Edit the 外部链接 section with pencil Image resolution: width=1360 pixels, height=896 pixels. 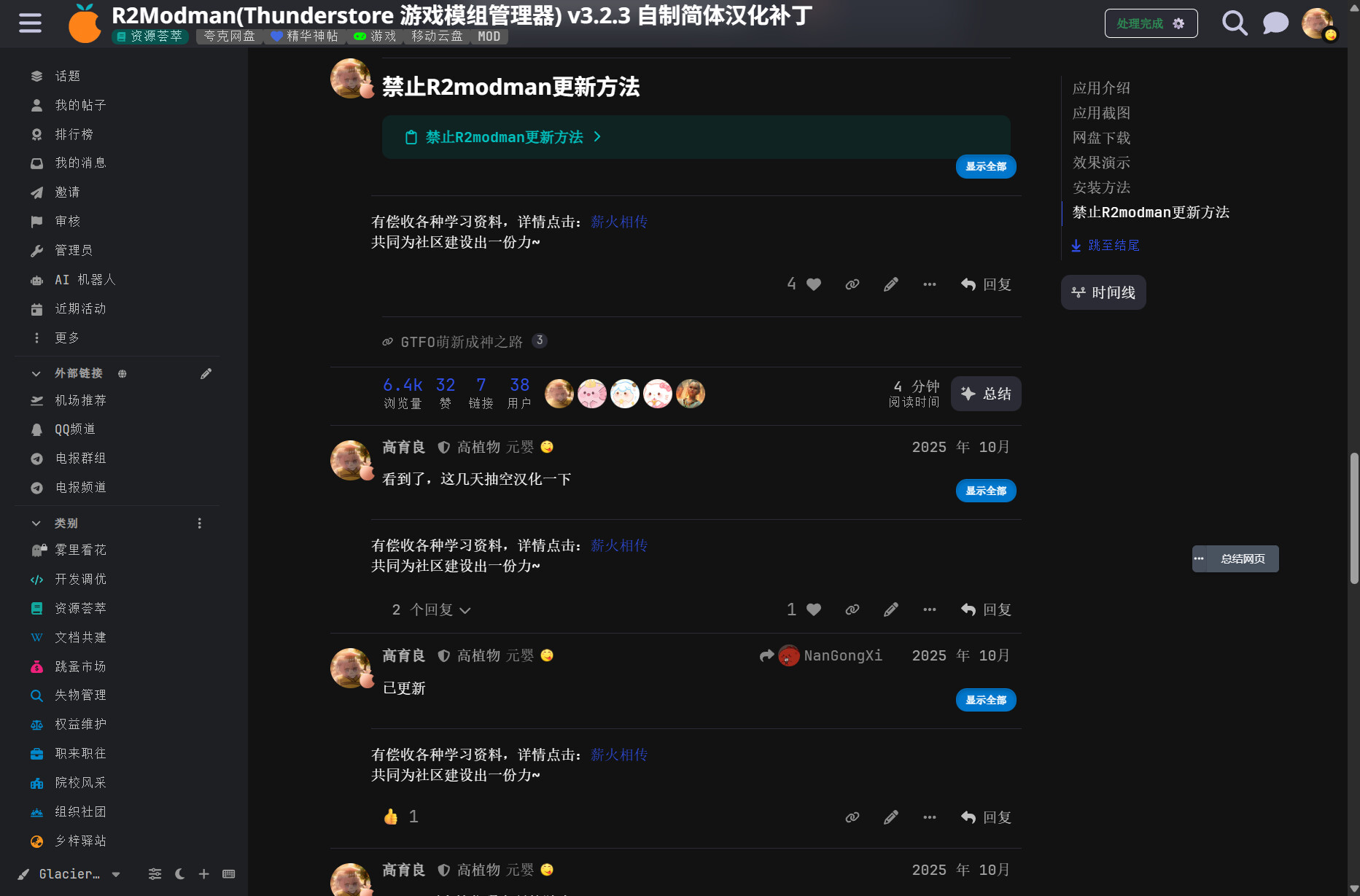point(206,373)
